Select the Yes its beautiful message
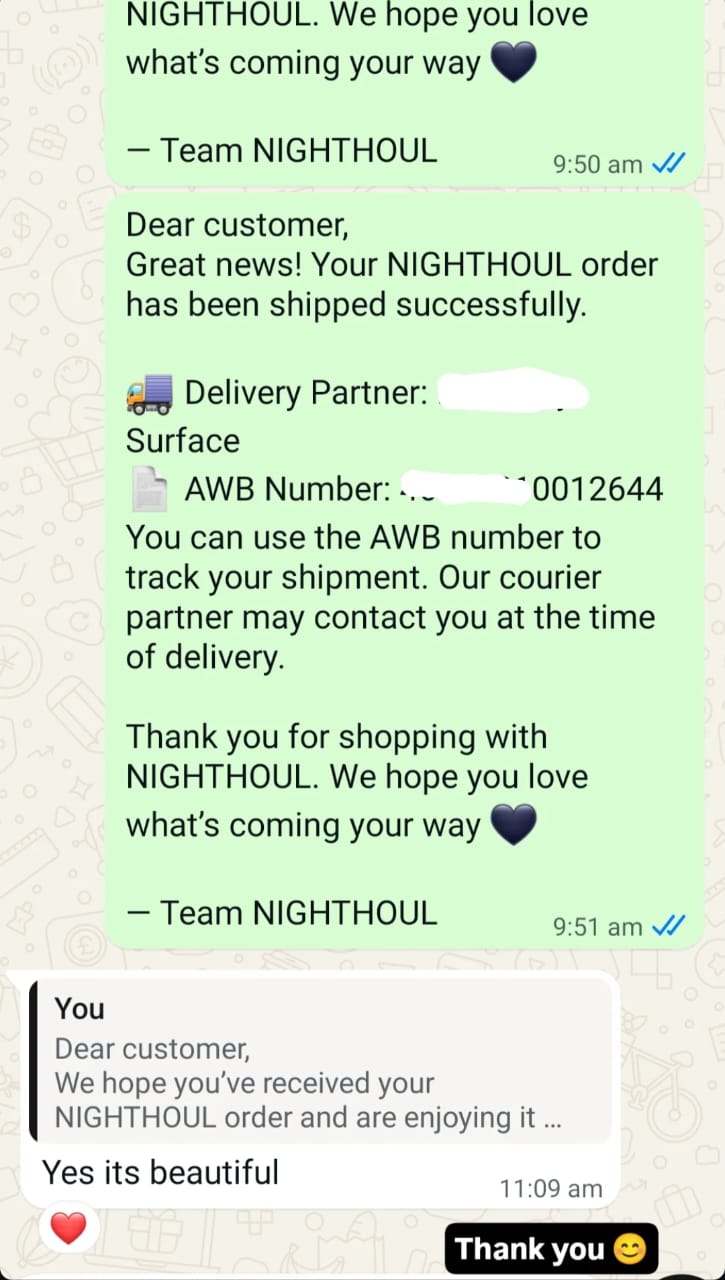 [160, 1172]
